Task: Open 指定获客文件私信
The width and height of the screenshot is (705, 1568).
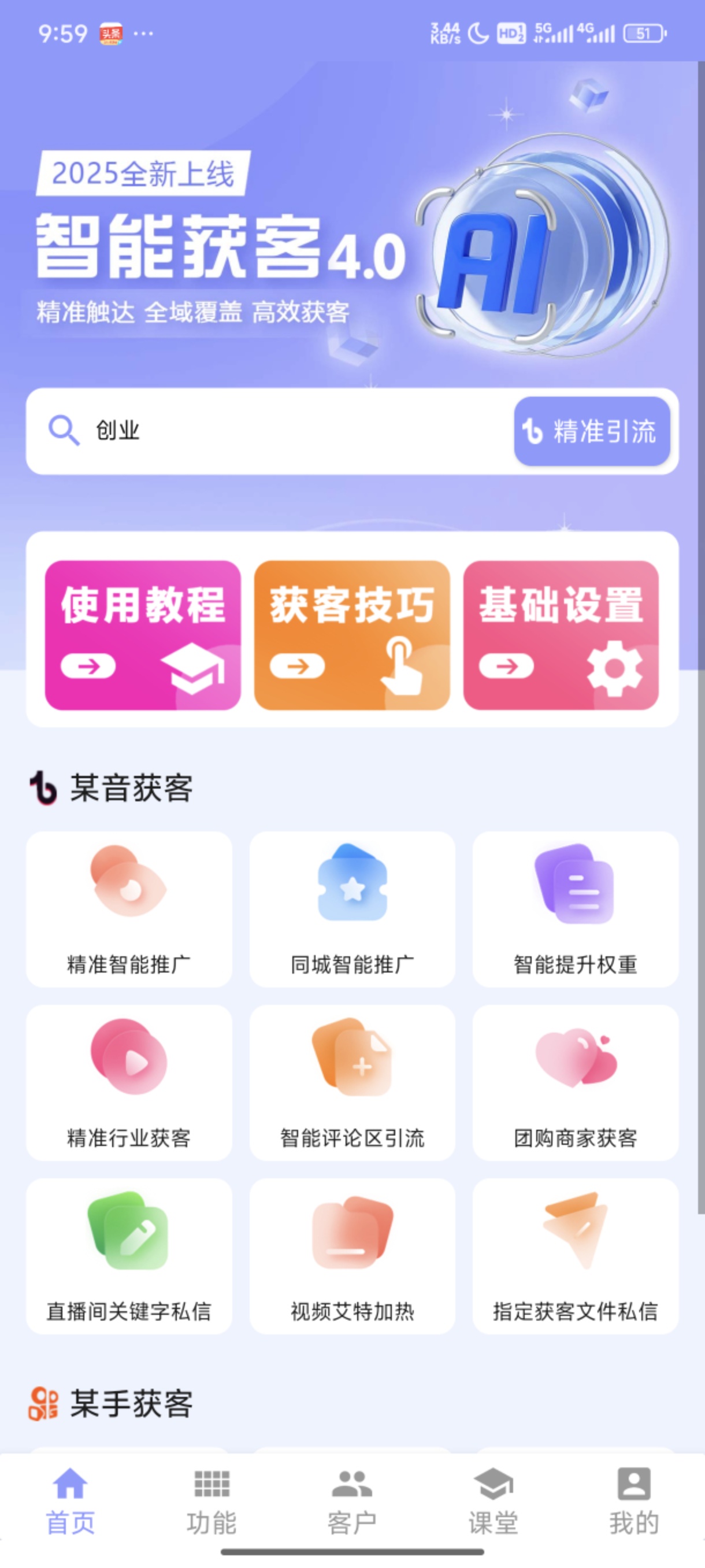Action: pyautogui.click(x=576, y=1256)
